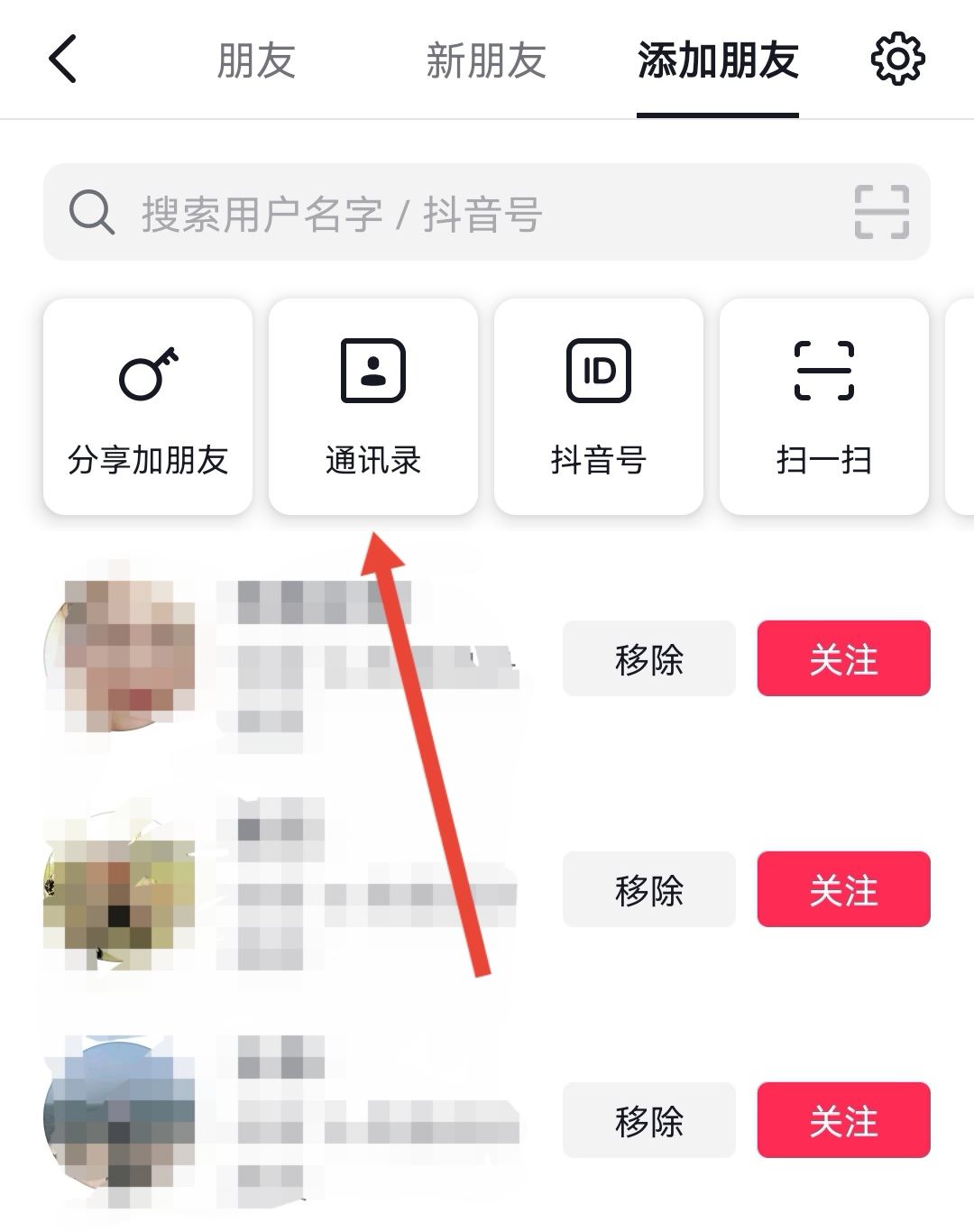Open 分享加朋友 key icon

(147, 371)
